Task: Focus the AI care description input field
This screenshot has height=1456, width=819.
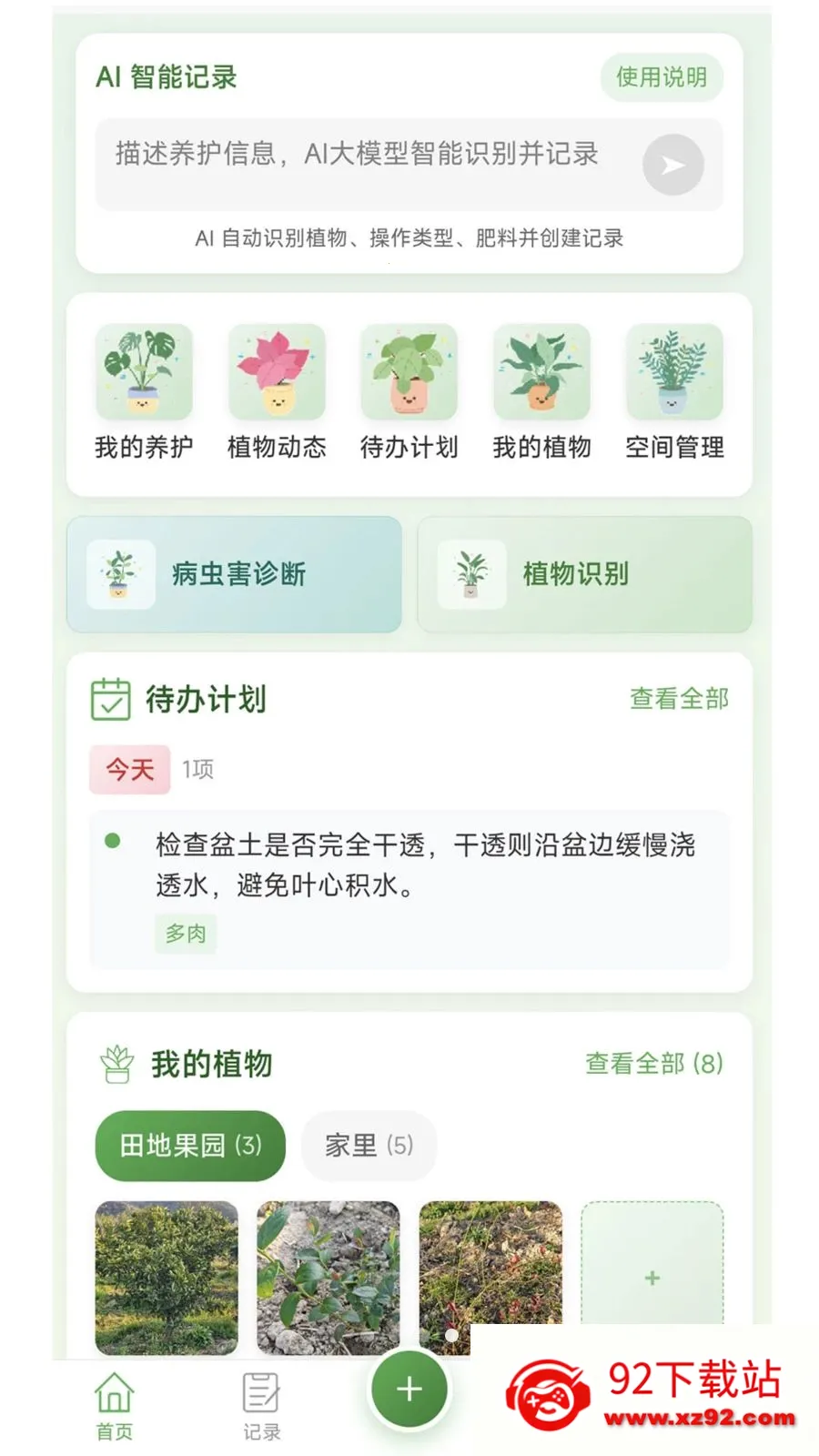Action: [364, 164]
